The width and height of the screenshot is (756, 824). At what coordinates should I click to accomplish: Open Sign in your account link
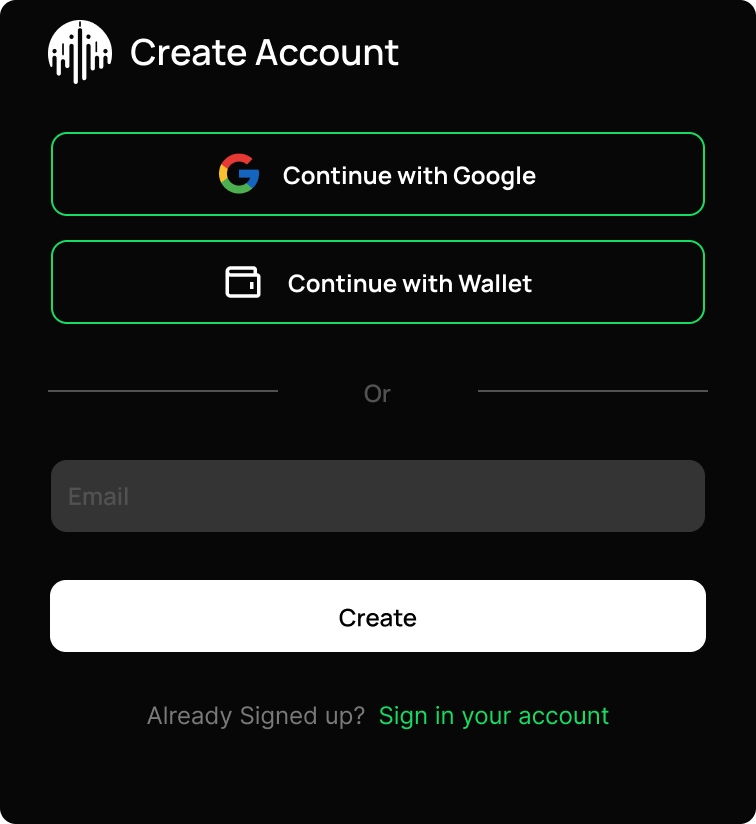pos(494,716)
